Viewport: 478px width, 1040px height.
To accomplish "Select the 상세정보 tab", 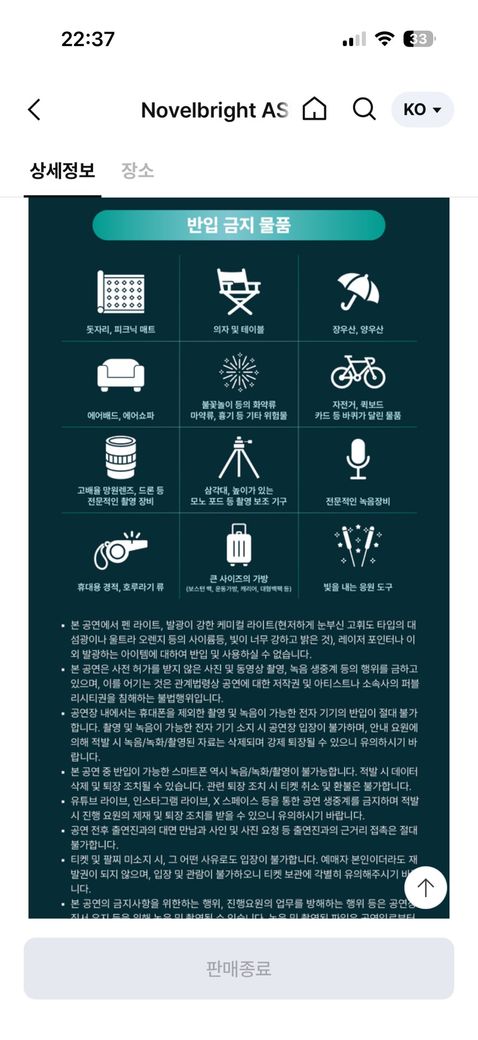I will (62, 171).
